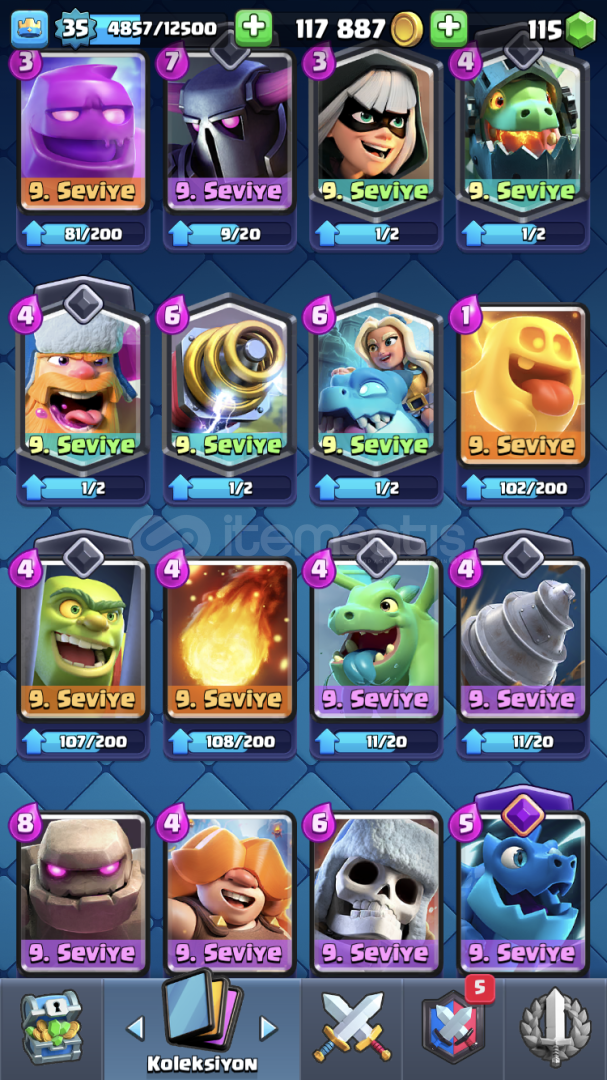Screen dimensions: 607x1080
Task: Open the Lumberjack card with fur hat
Action: click(83, 385)
